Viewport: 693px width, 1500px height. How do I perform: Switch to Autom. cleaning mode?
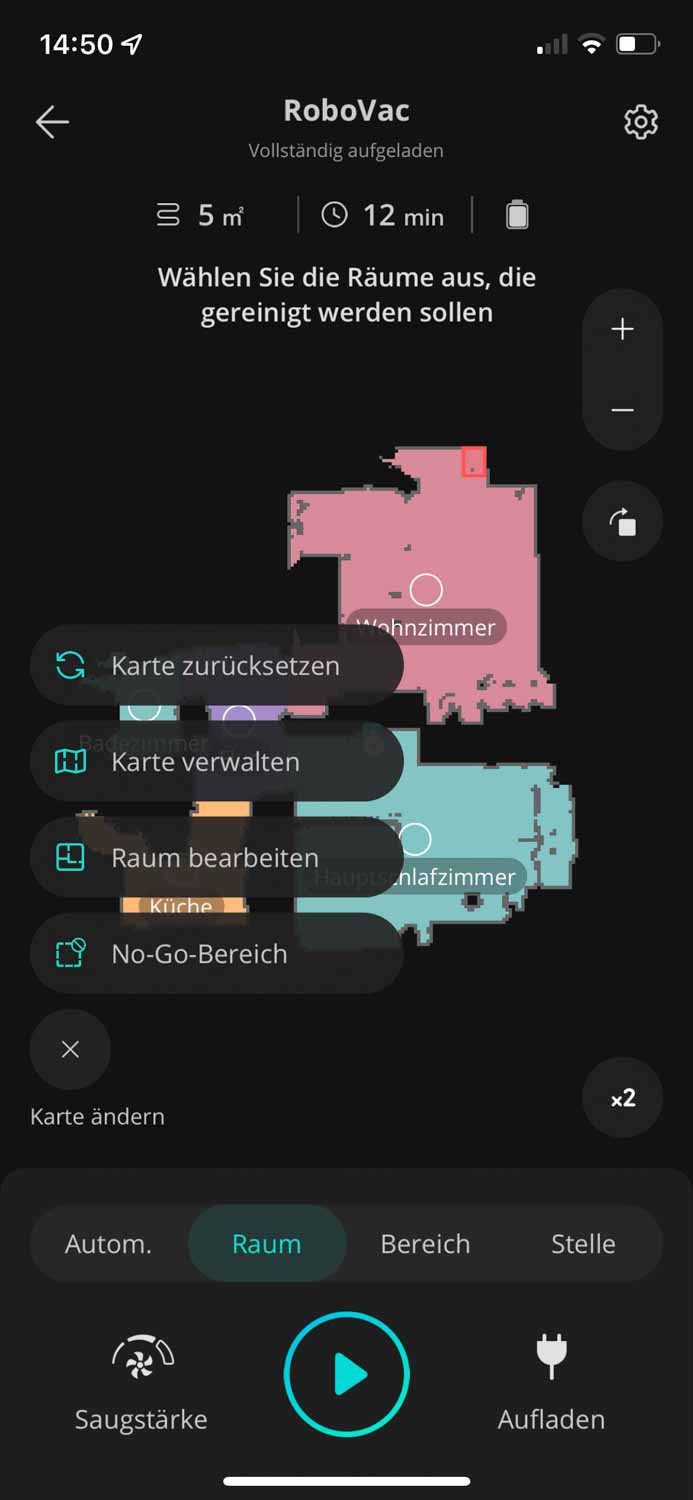coord(108,1244)
